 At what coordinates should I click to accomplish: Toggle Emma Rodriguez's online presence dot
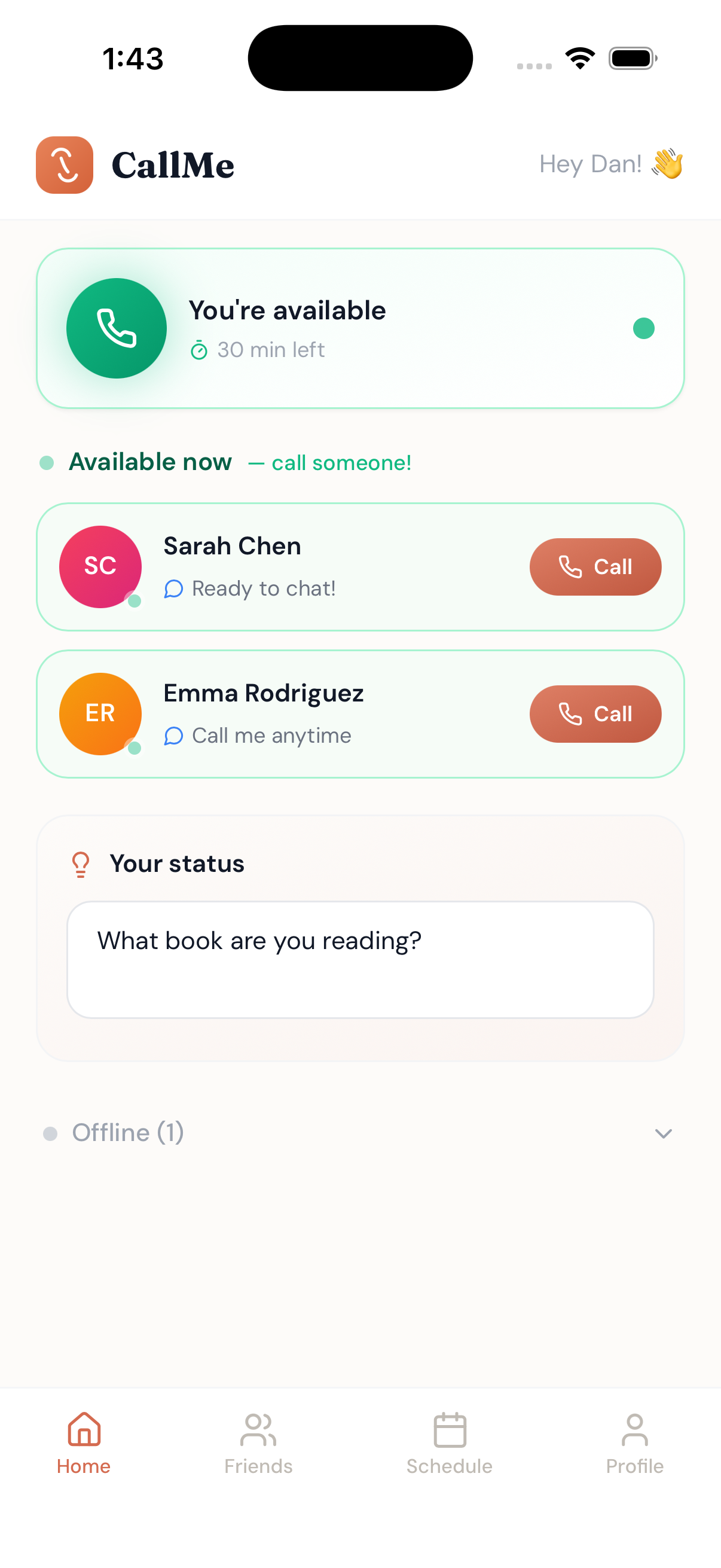(135, 748)
